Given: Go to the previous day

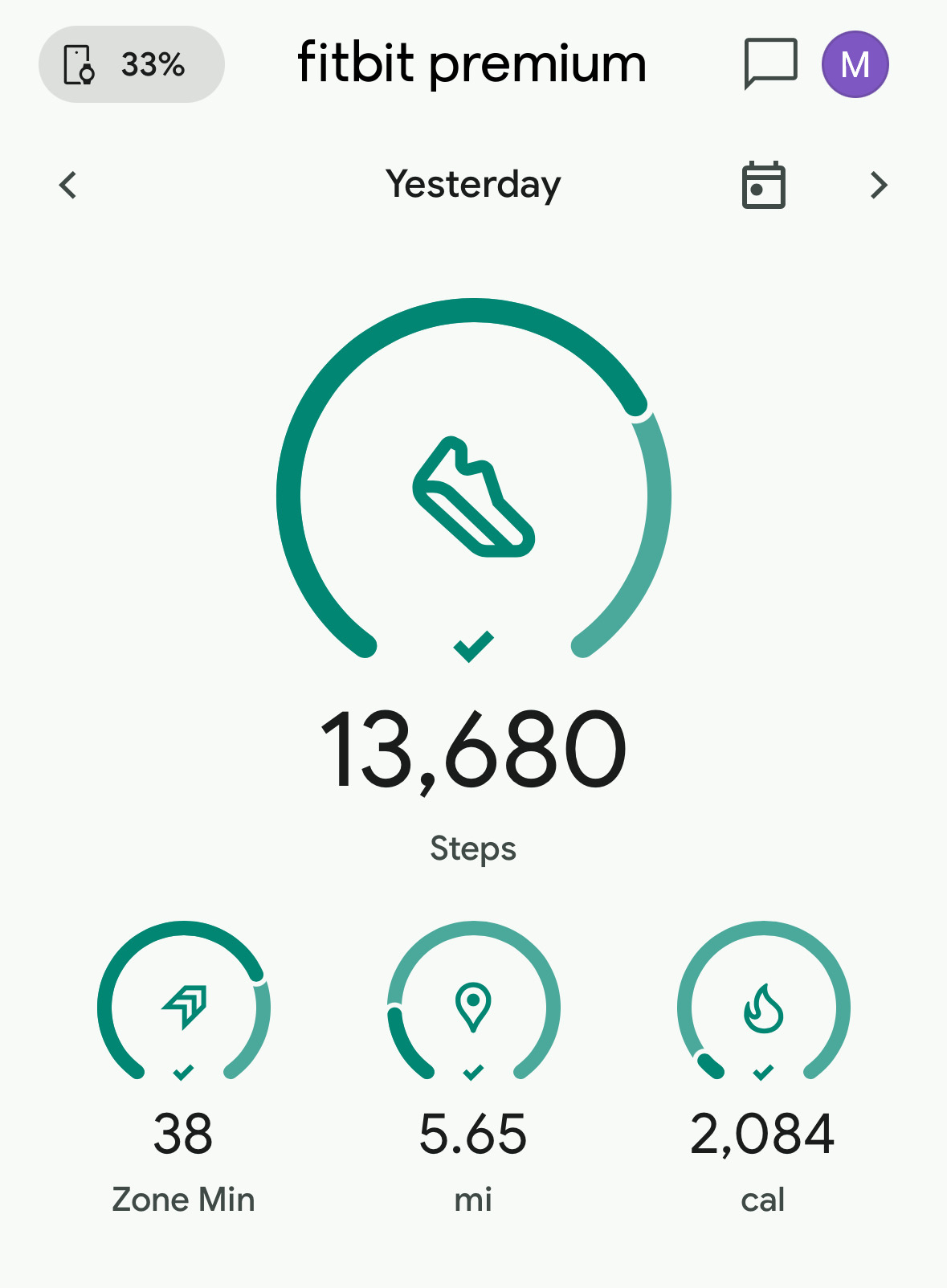Looking at the screenshot, I should point(68,185).
